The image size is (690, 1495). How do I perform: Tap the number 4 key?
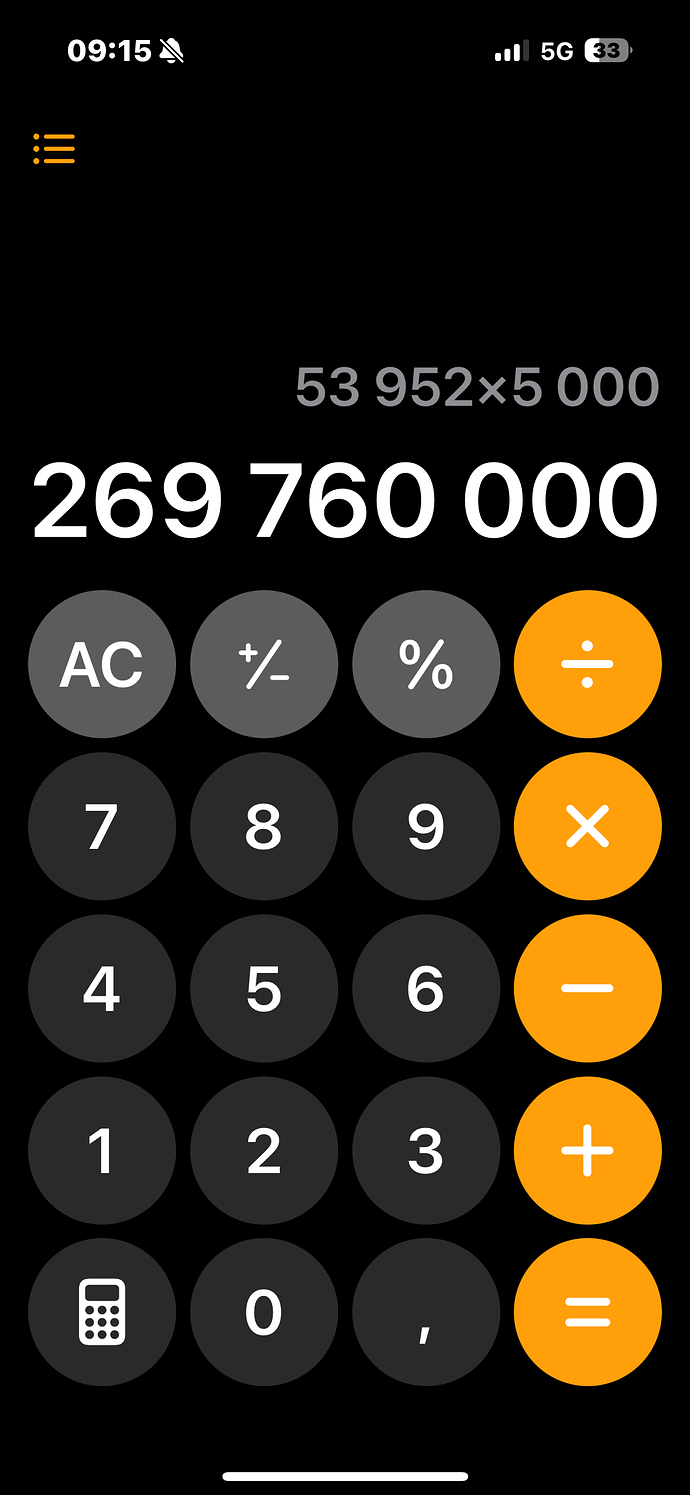coord(102,988)
